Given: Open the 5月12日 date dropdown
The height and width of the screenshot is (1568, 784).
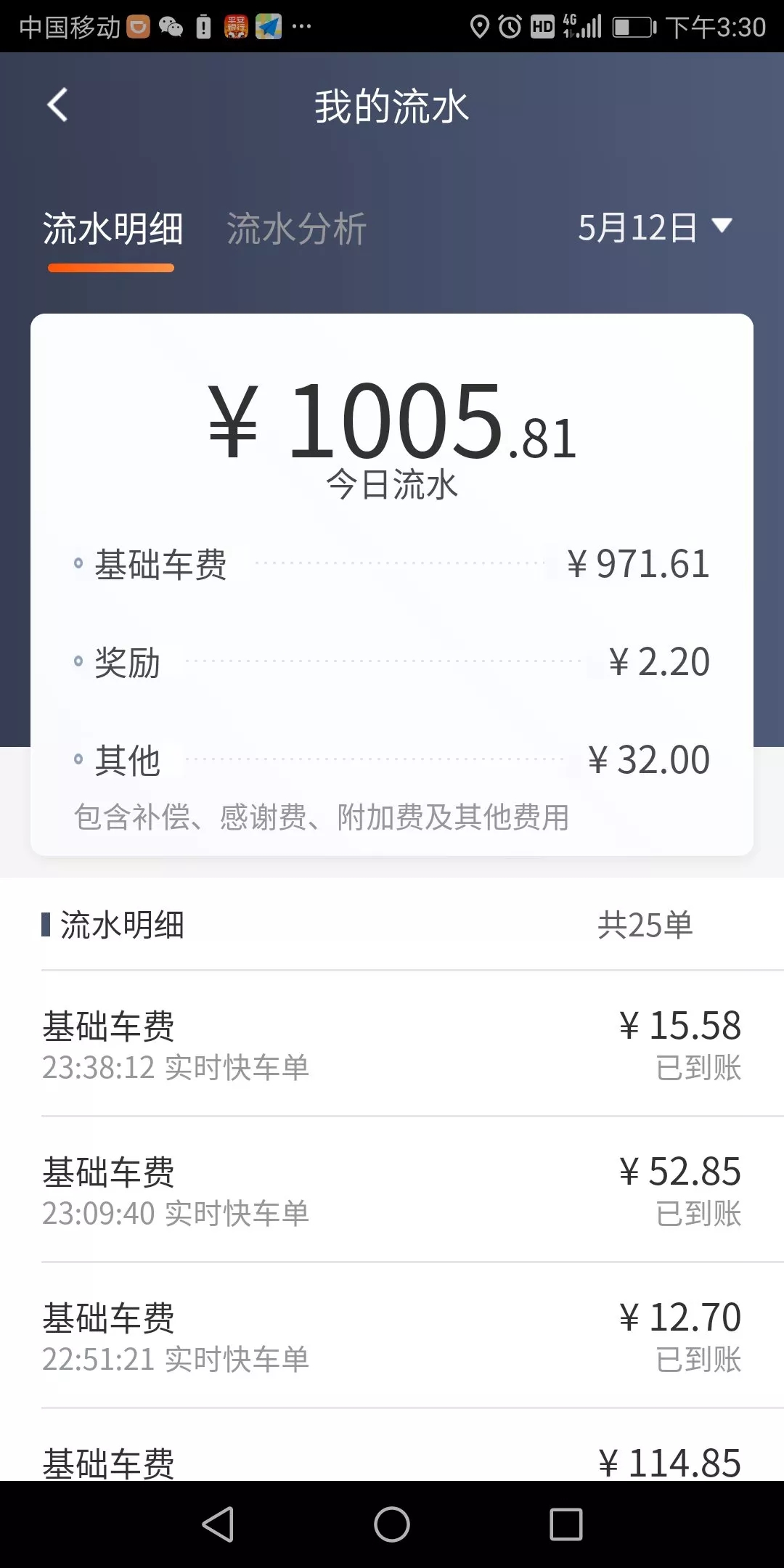Looking at the screenshot, I should tap(653, 227).
